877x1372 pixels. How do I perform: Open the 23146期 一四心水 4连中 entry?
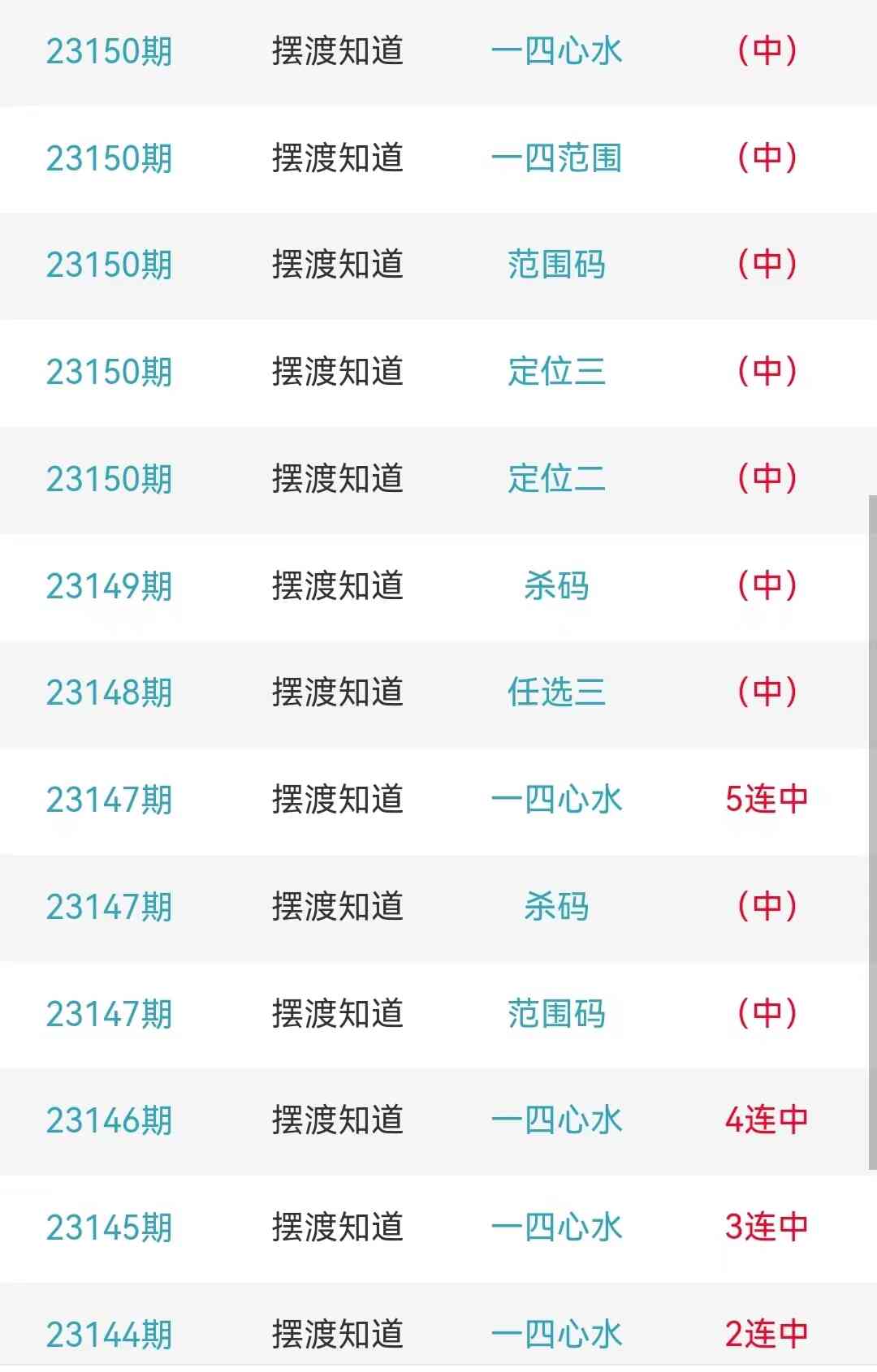[556, 1120]
